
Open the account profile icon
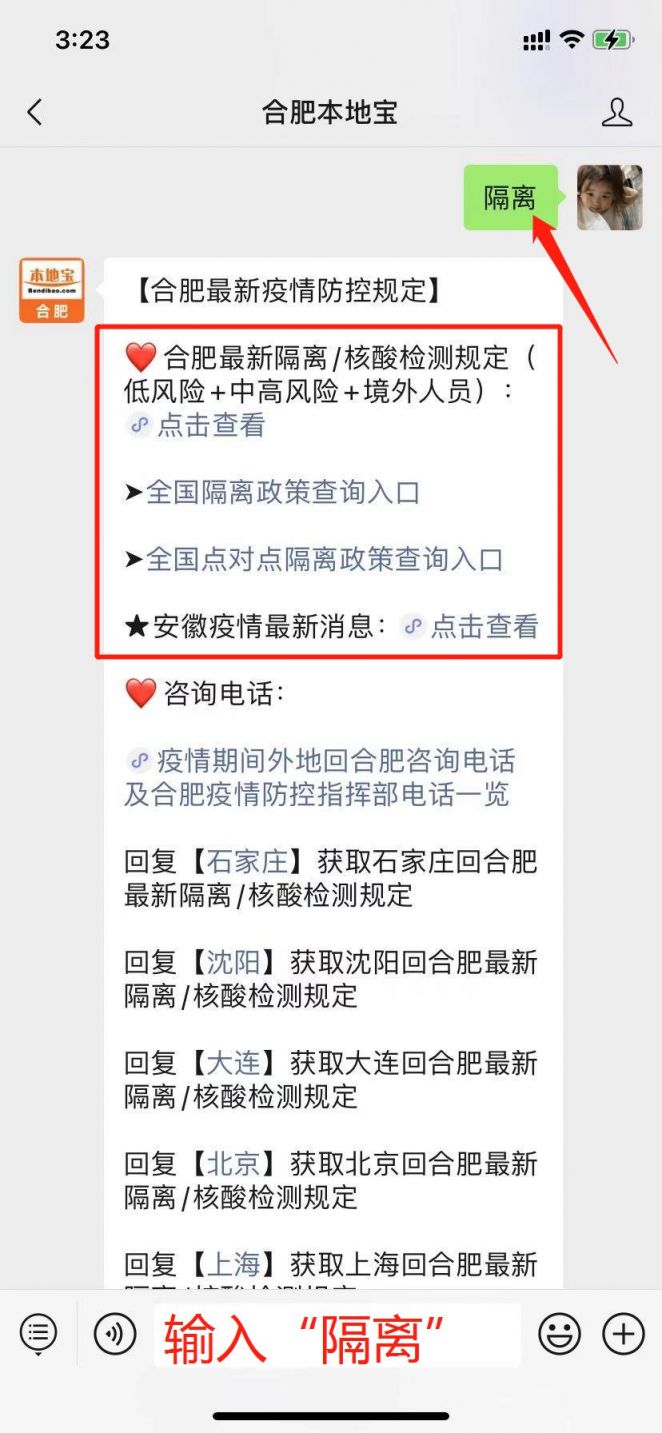[x=617, y=112]
